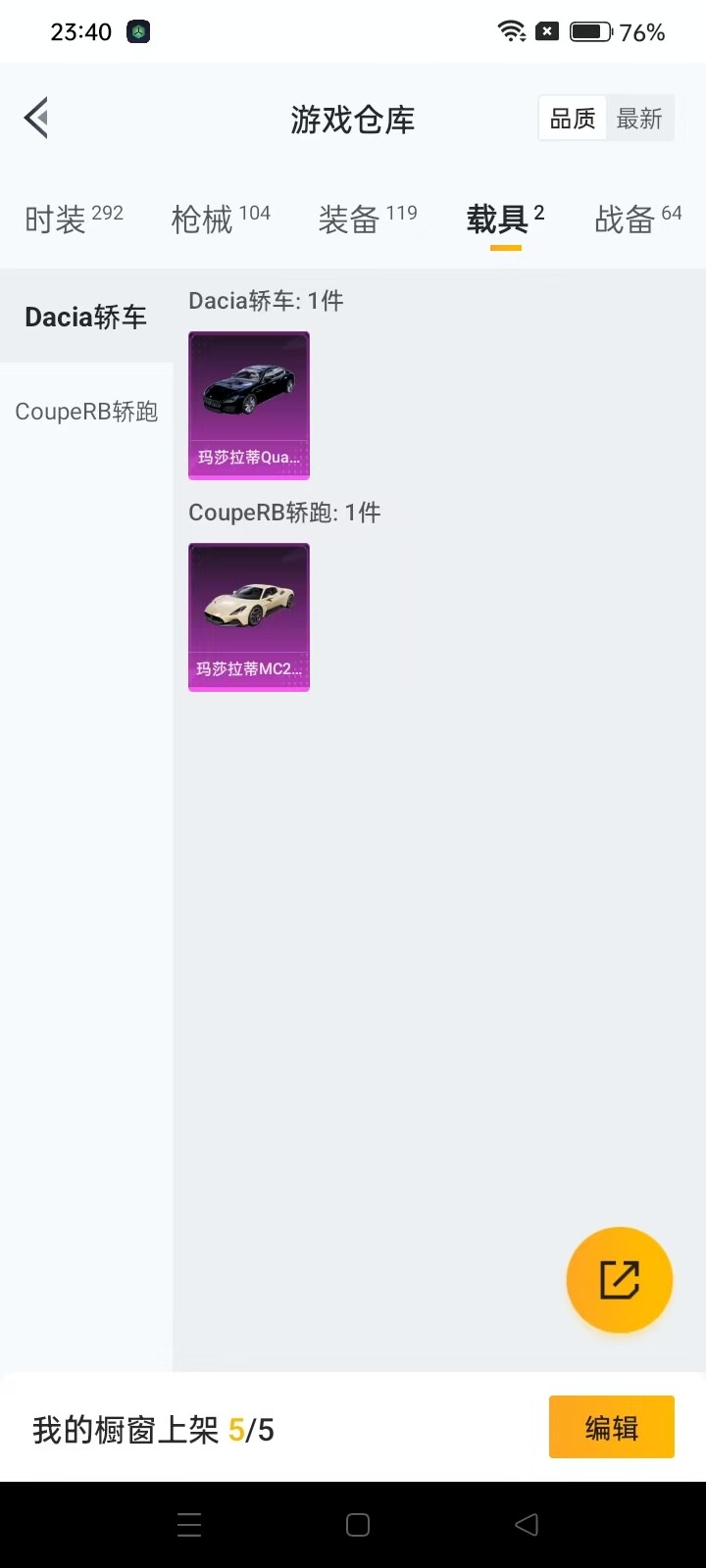The height and width of the screenshot is (1568, 706).
Task: Tap the 编辑 edit button
Action: (x=611, y=1427)
